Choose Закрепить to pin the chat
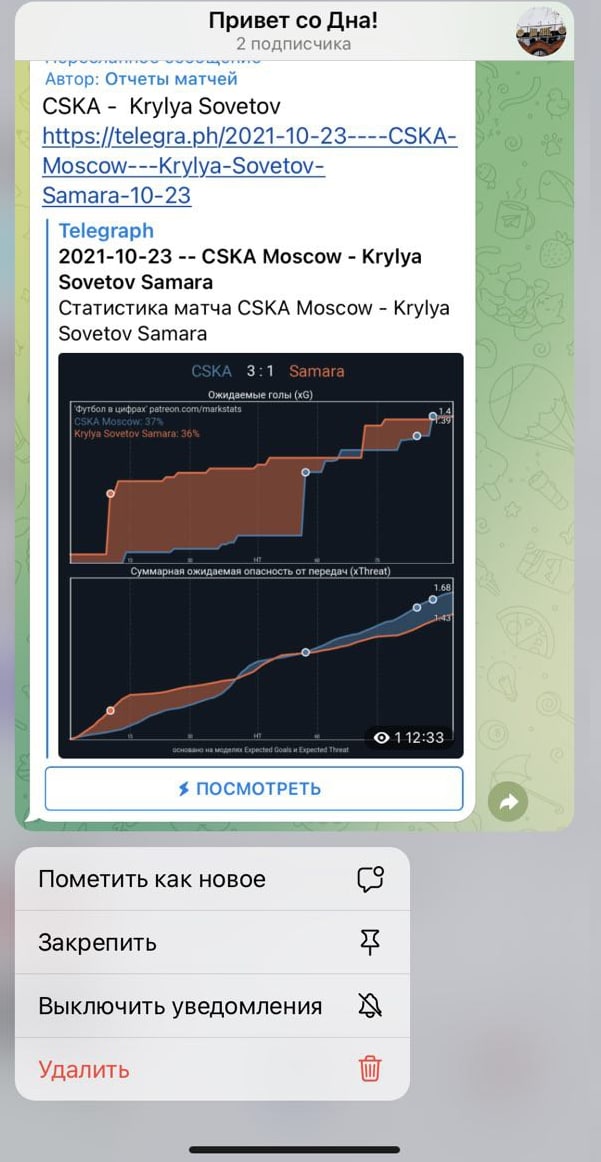Viewport: 601px width, 1162px height. click(x=212, y=942)
